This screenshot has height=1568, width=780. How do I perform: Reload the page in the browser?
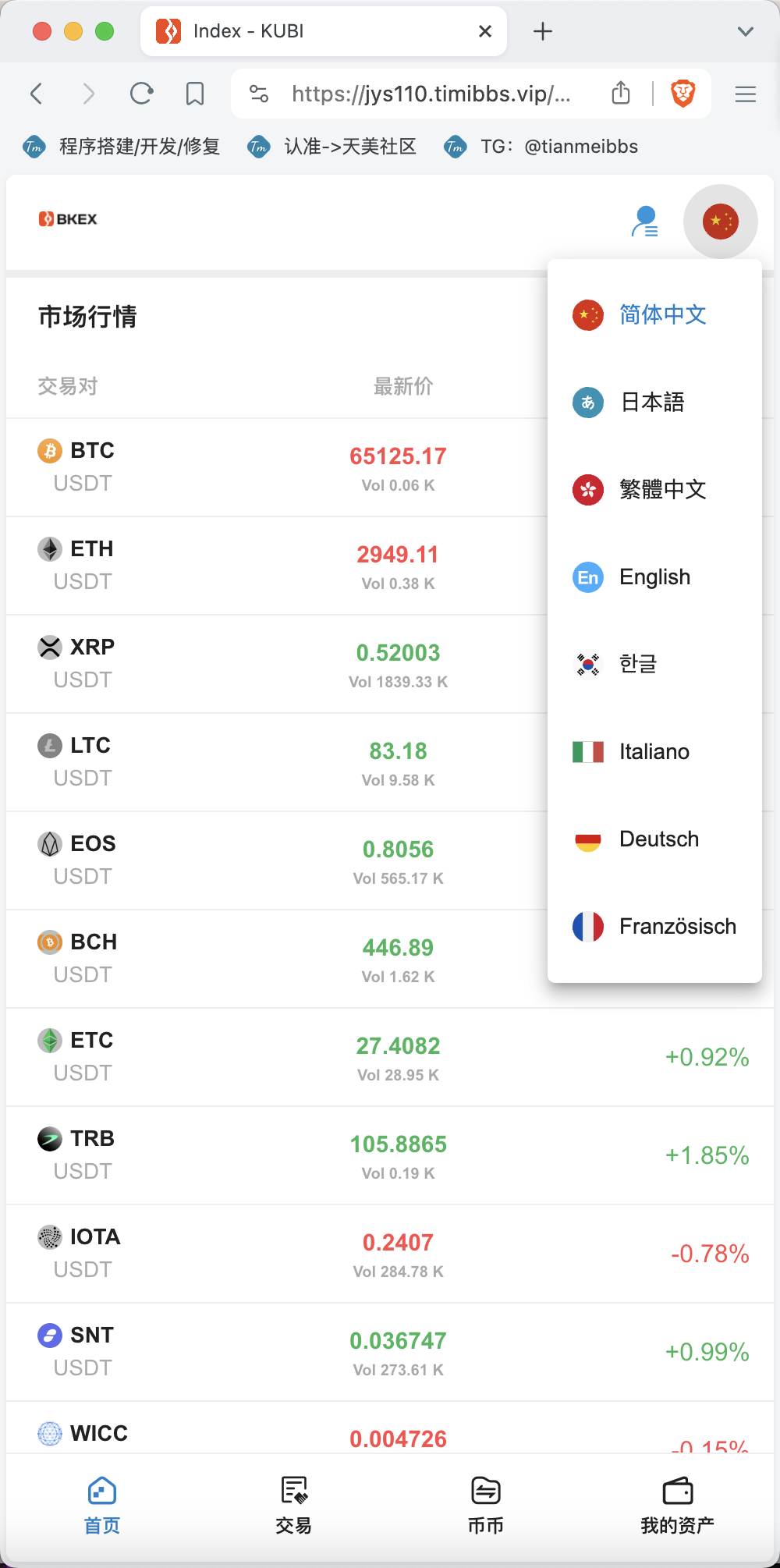pyautogui.click(x=141, y=94)
